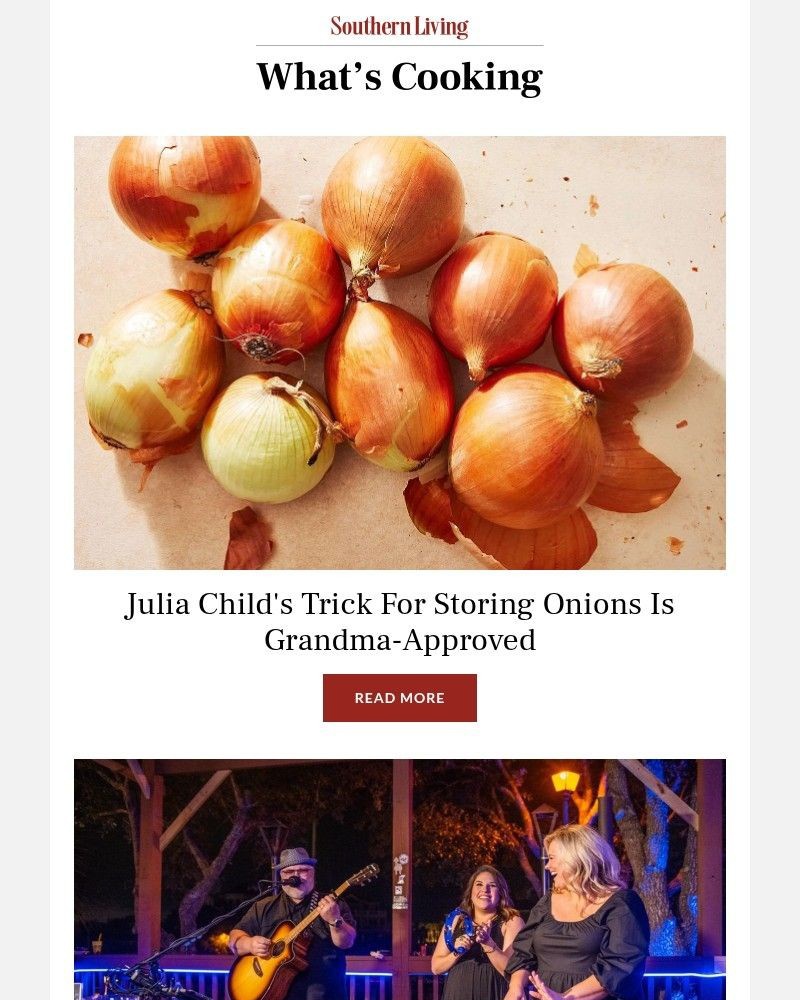
Task: Click the red Southern Living wordmark
Action: click(x=399, y=25)
